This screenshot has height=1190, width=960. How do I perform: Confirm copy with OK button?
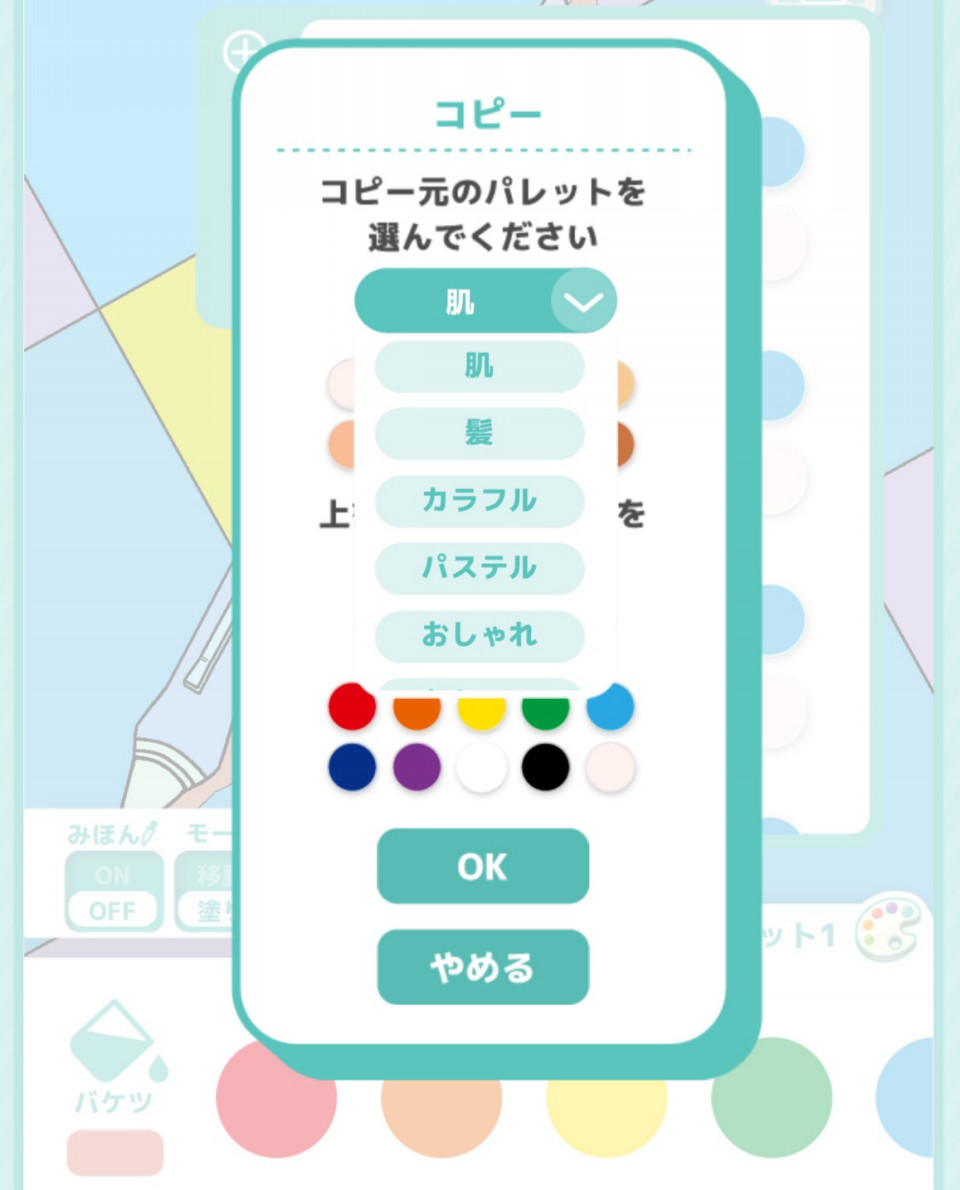pos(482,867)
